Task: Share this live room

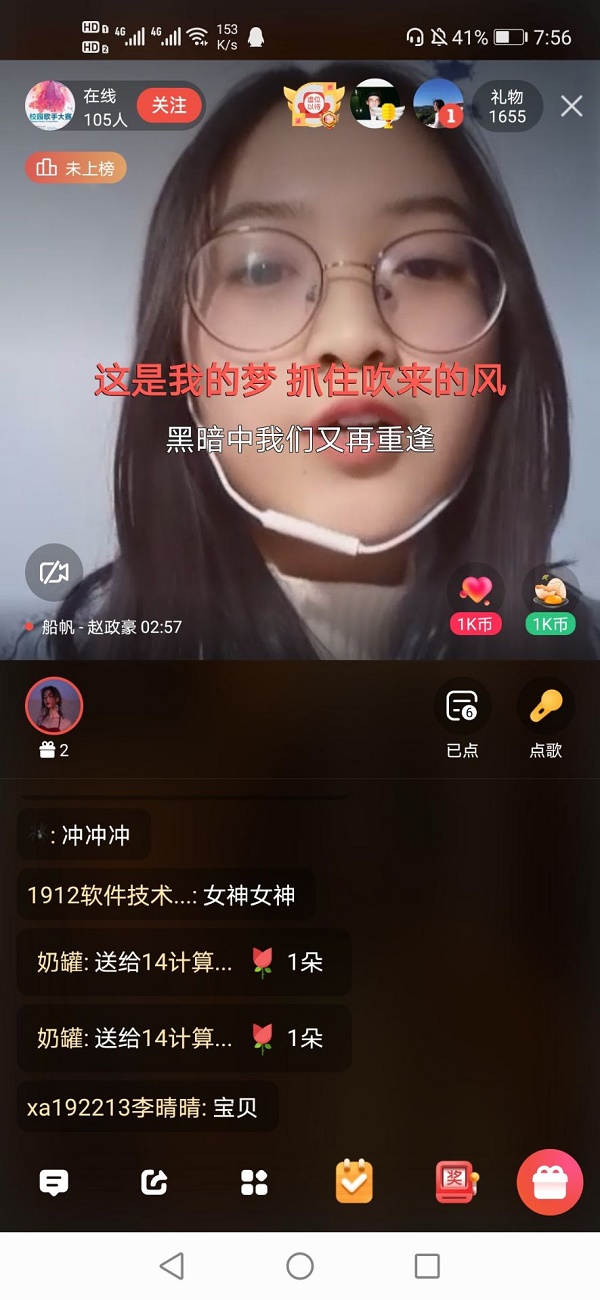Action: (154, 1183)
